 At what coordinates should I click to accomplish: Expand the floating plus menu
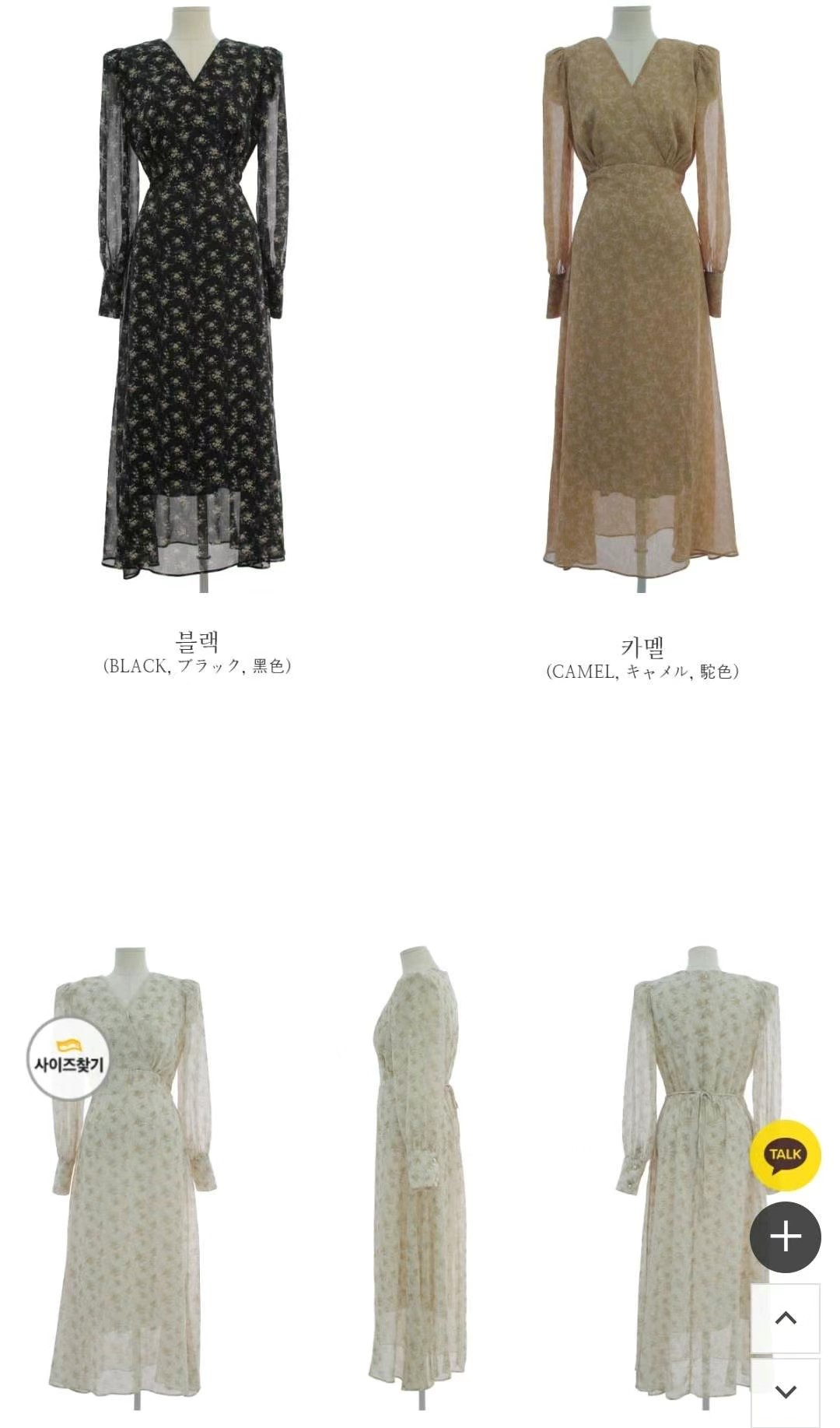[x=785, y=1237]
